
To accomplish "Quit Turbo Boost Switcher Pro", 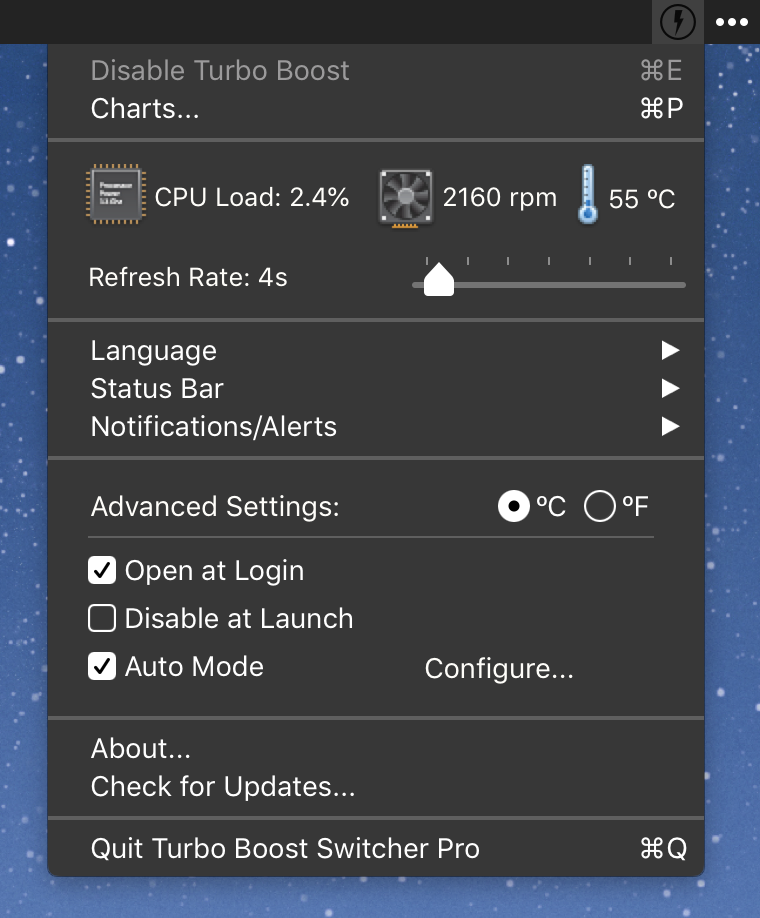I will pyautogui.click(x=285, y=849).
